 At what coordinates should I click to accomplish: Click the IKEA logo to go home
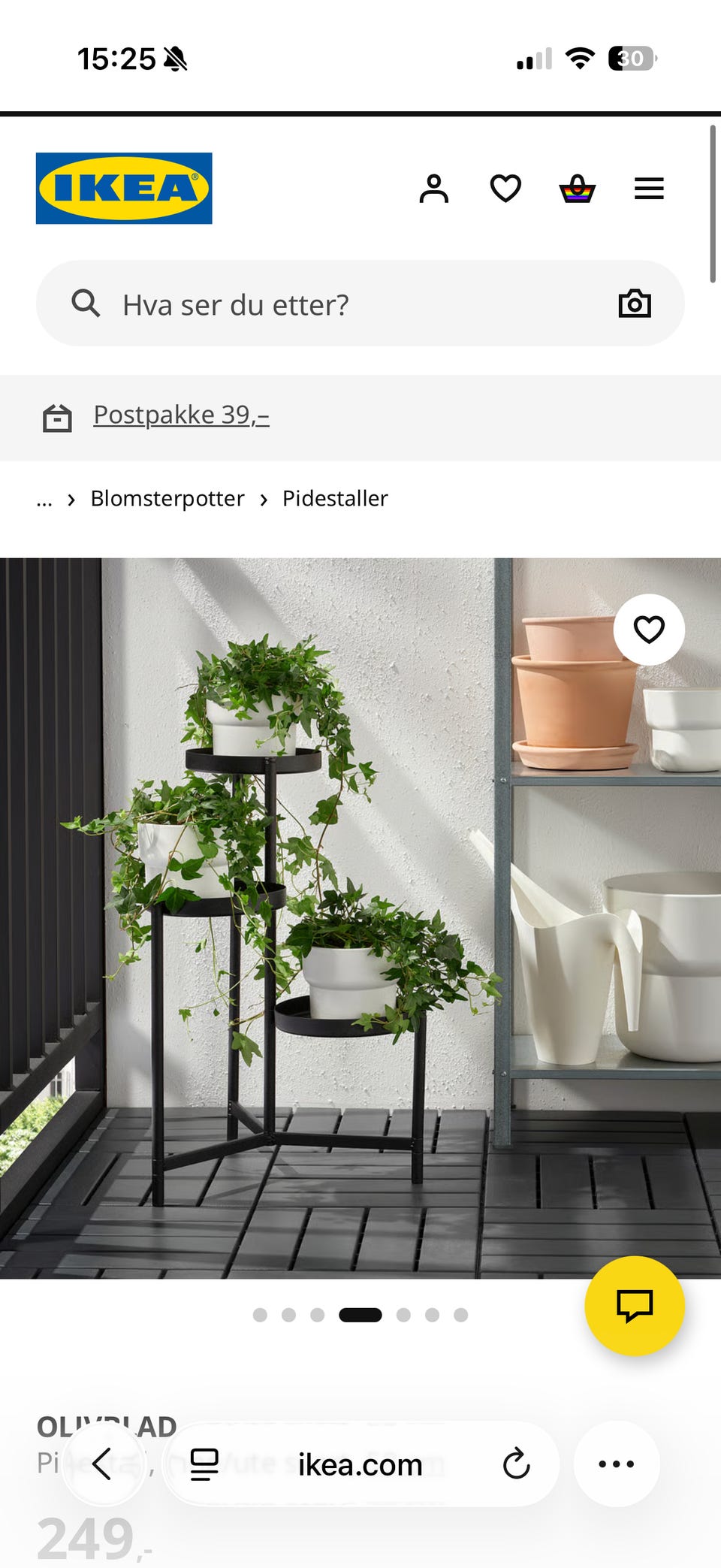(123, 188)
